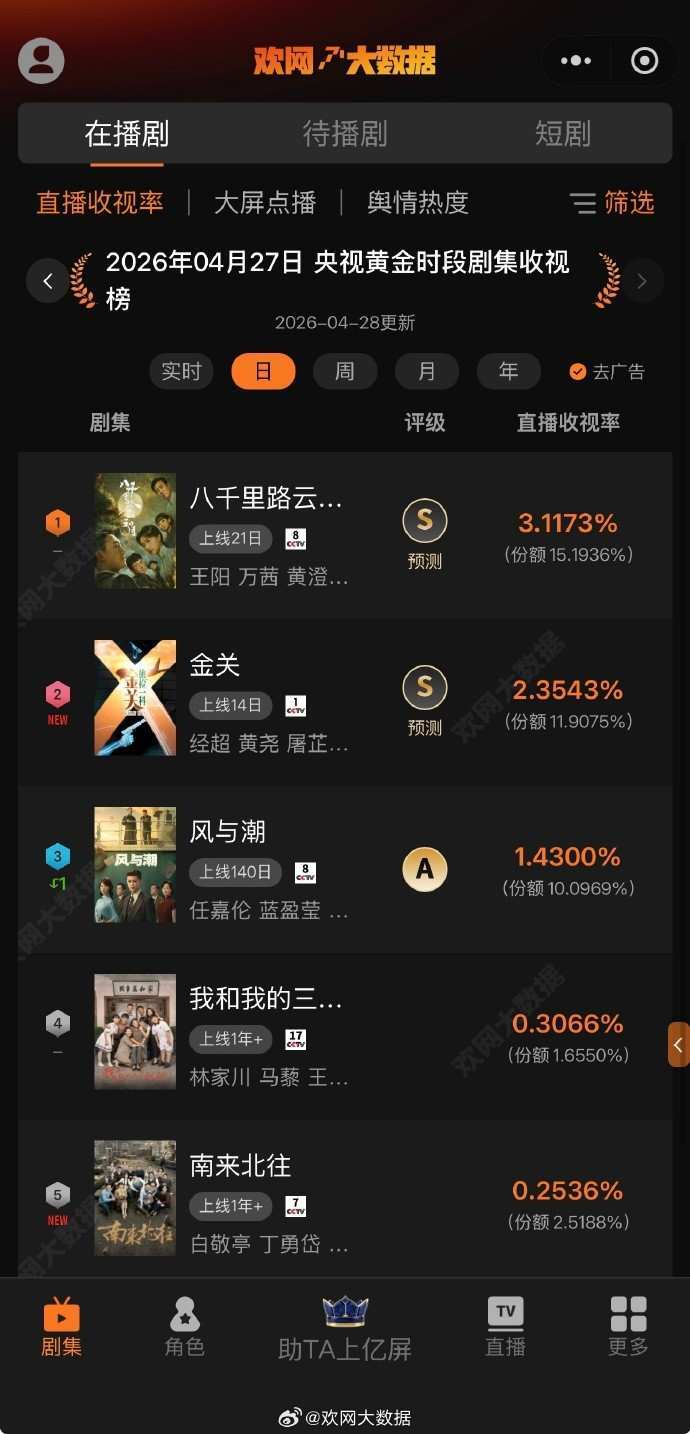Screen dimensions: 690x1434
Task: Open the user profile avatar
Action: (x=41, y=61)
